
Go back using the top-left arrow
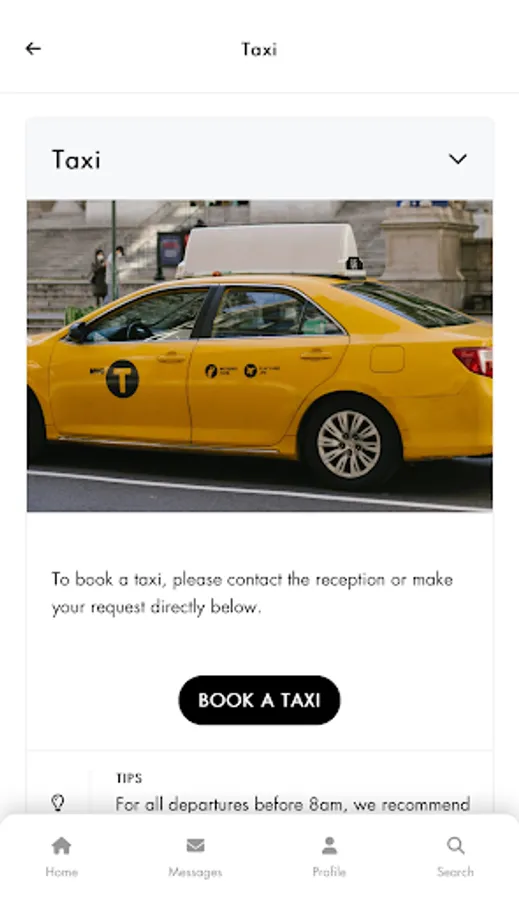tap(33, 49)
